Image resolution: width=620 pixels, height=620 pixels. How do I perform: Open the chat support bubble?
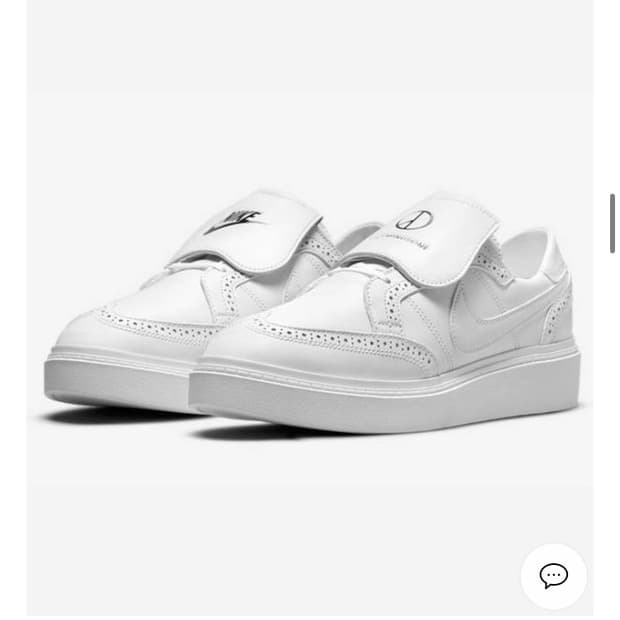click(x=553, y=575)
